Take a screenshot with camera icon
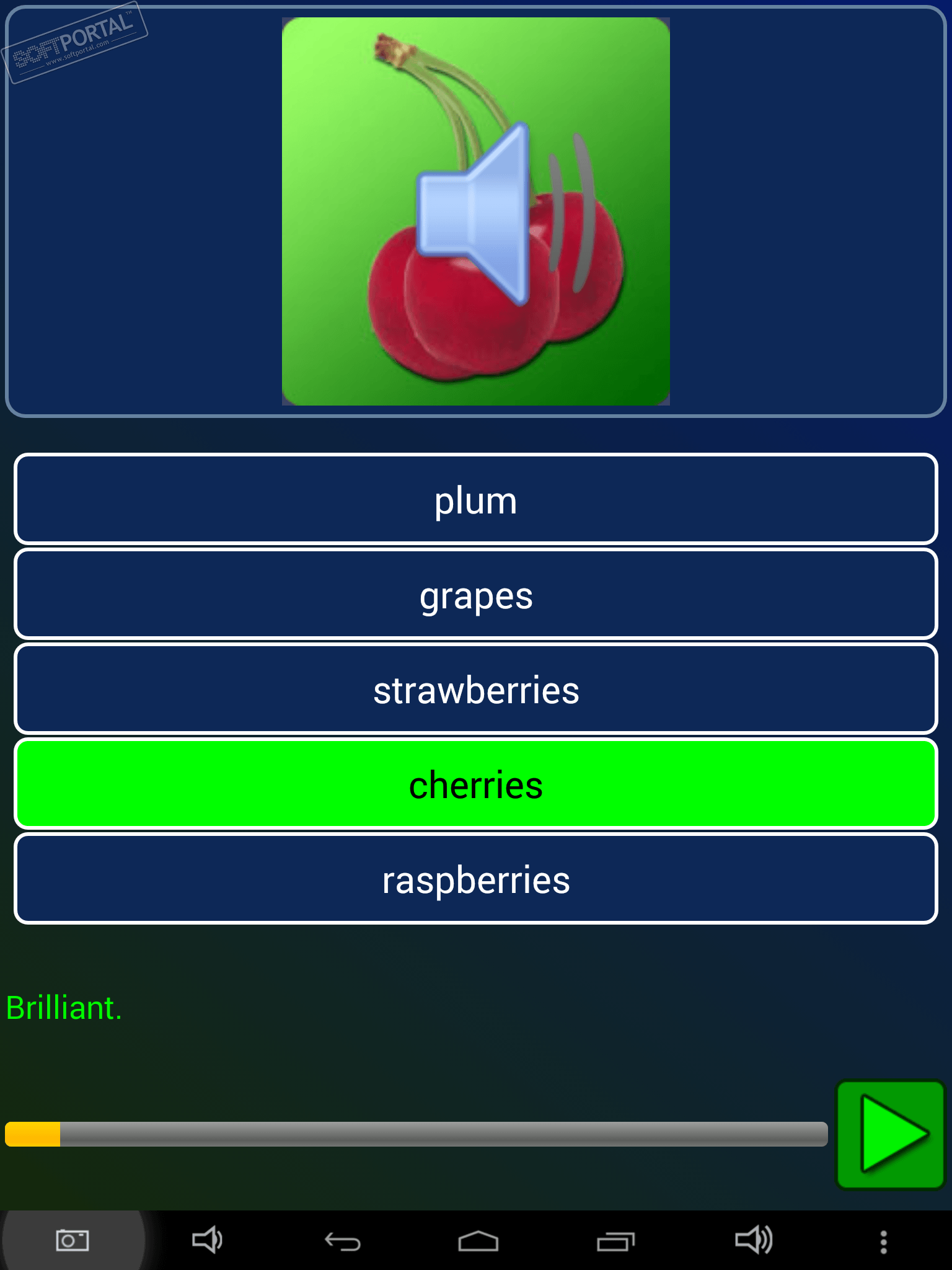Image resolution: width=952 pixels, height=1270 pixels. [x=72, y=1241]
